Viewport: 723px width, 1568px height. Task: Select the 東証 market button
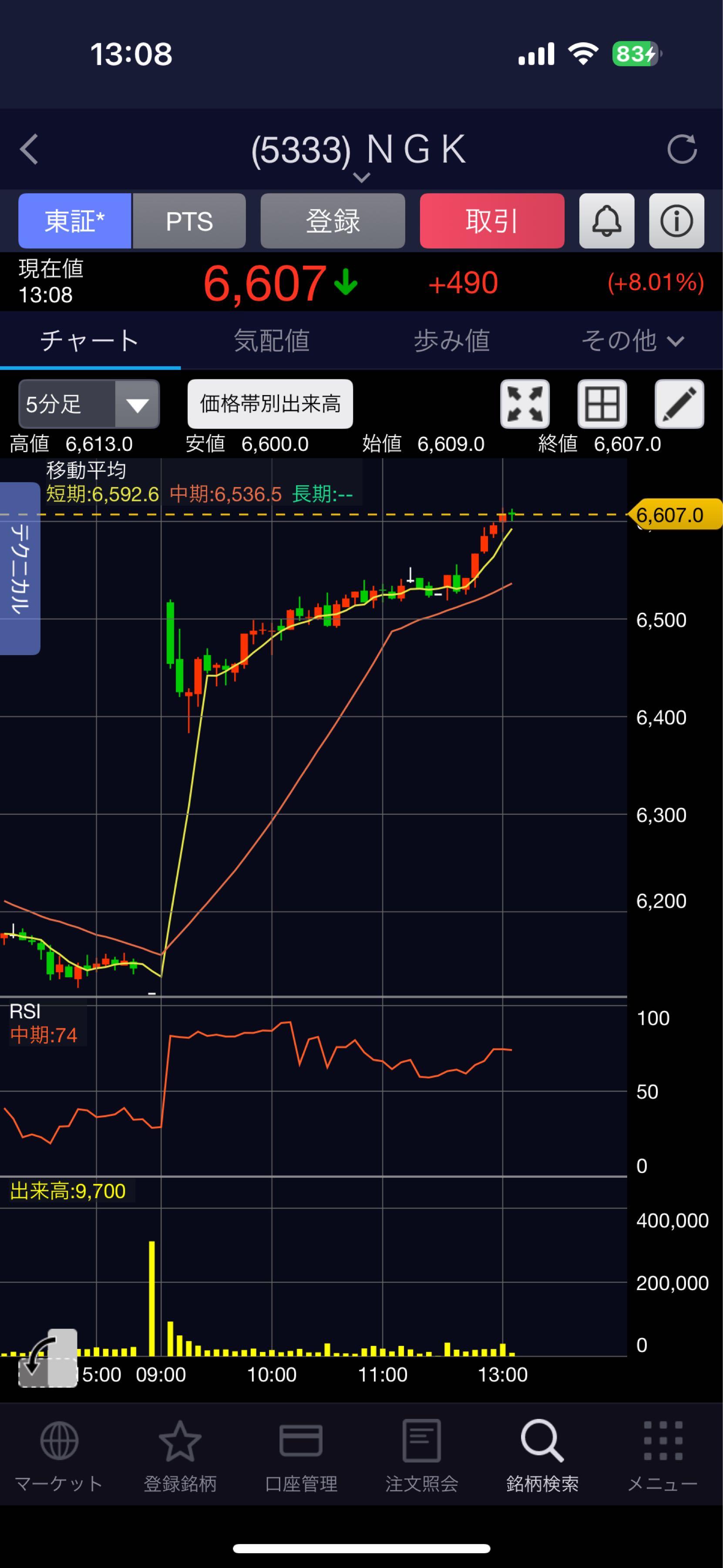point(75,221)
